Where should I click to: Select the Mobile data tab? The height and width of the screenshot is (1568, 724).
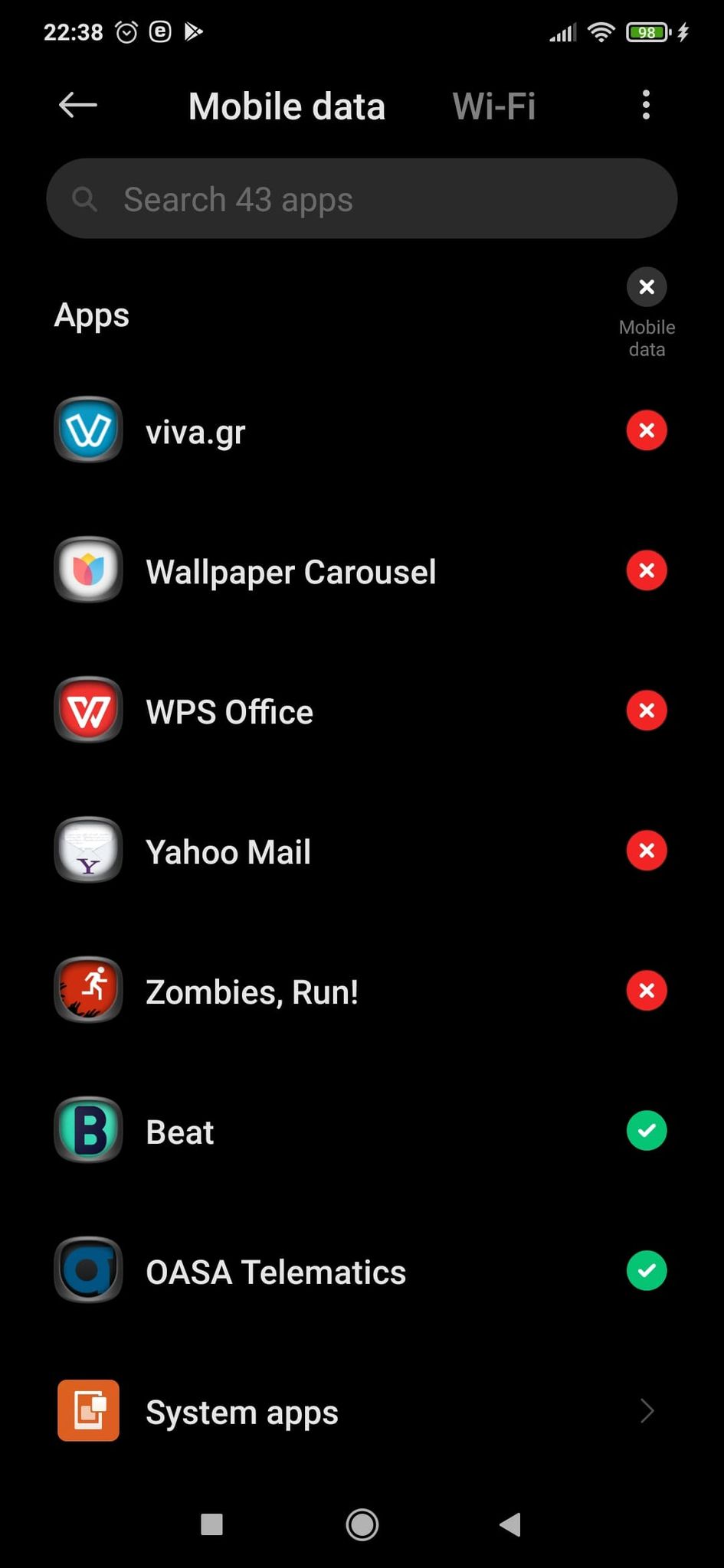pyautogui.click(x=287, y=106)
